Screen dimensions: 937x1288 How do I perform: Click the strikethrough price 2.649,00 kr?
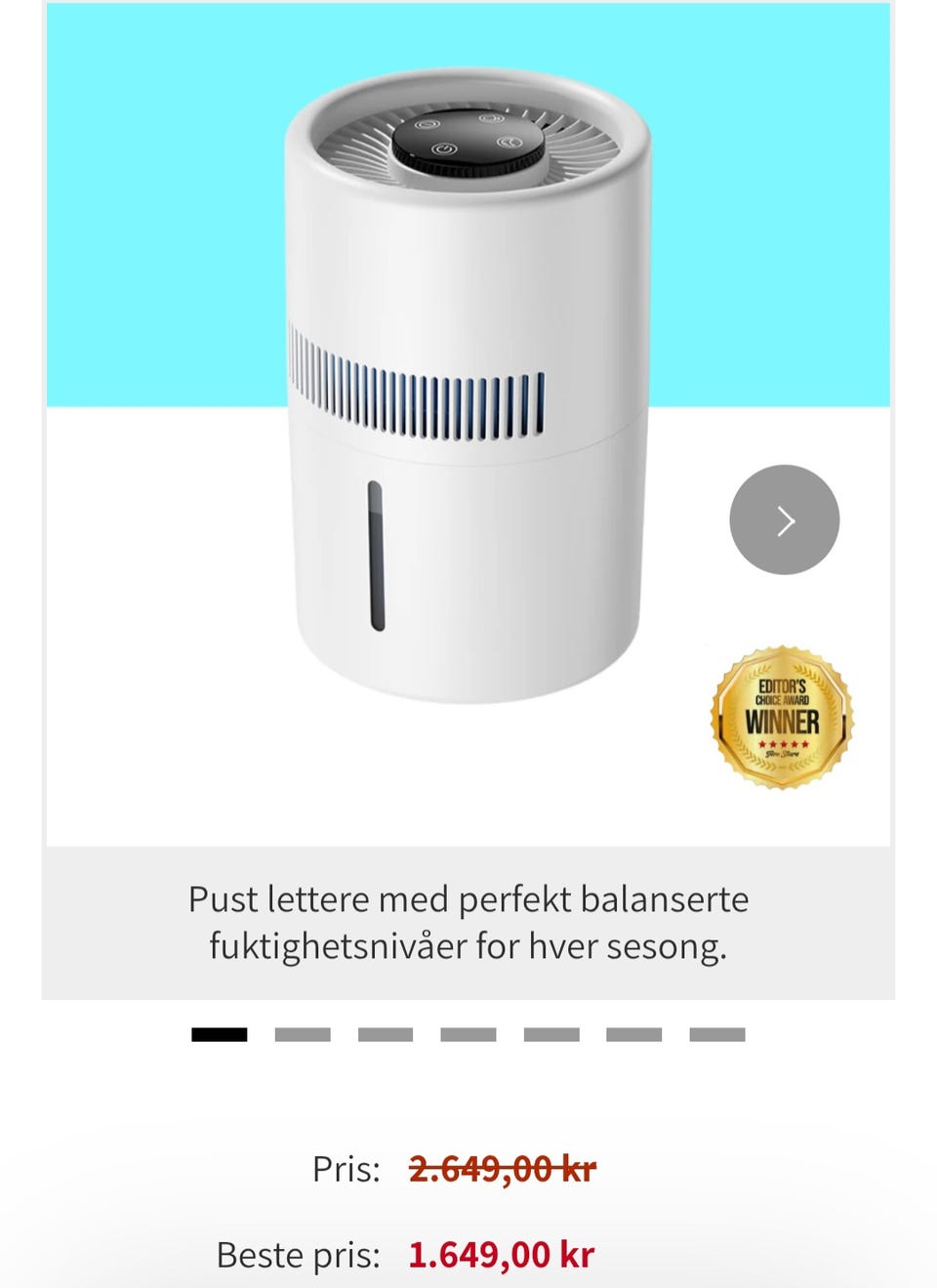point(501,1168)
